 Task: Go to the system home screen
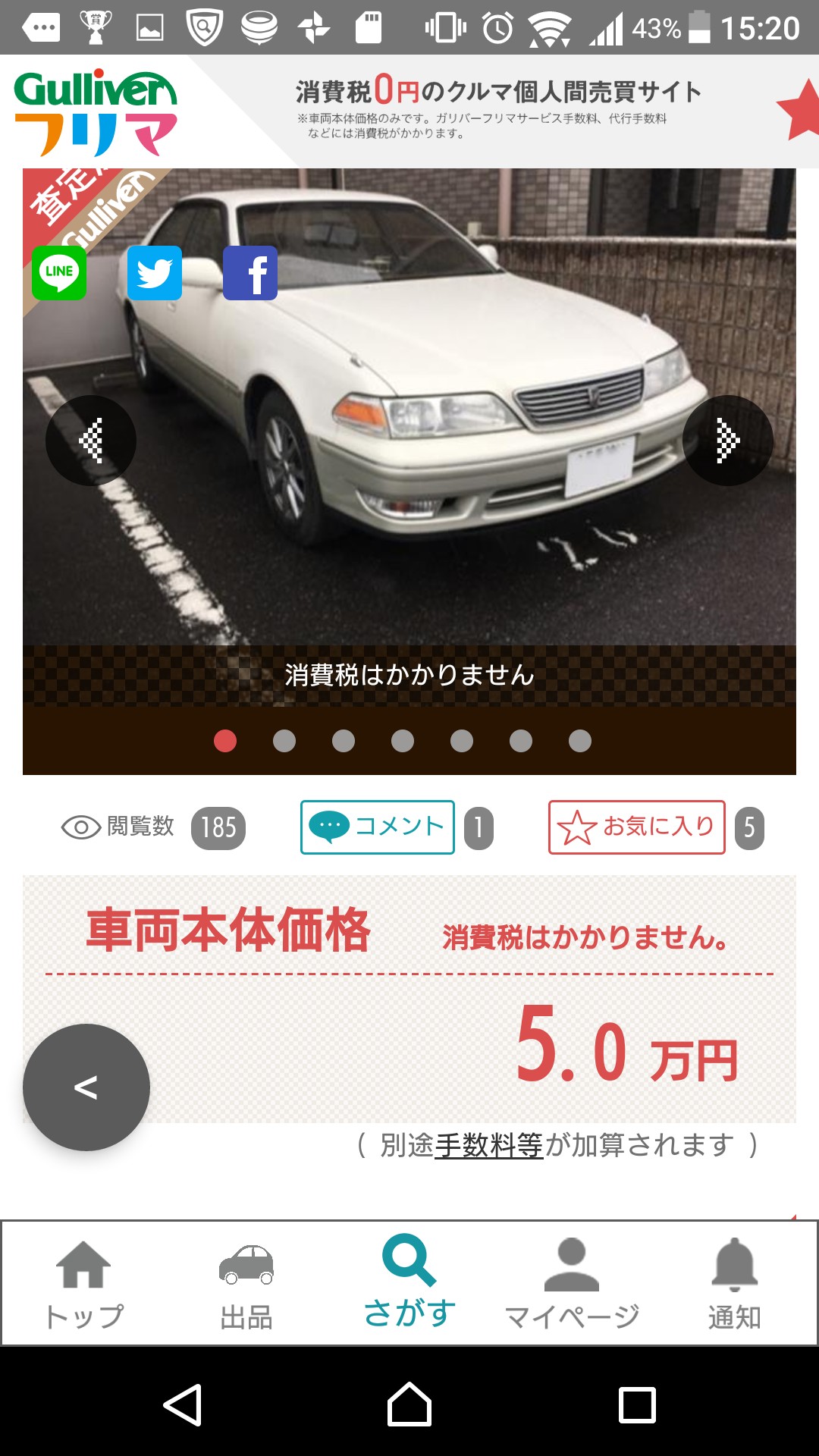coord(409,1404)
